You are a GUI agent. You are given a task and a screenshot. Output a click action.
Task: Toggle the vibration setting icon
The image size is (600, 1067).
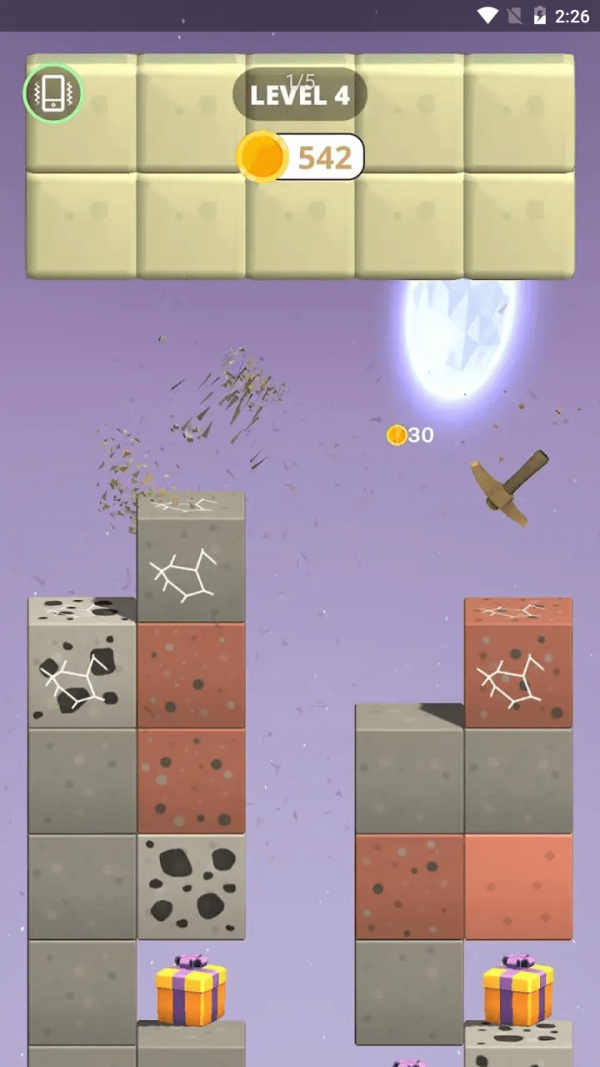click(x=53, y=94)
